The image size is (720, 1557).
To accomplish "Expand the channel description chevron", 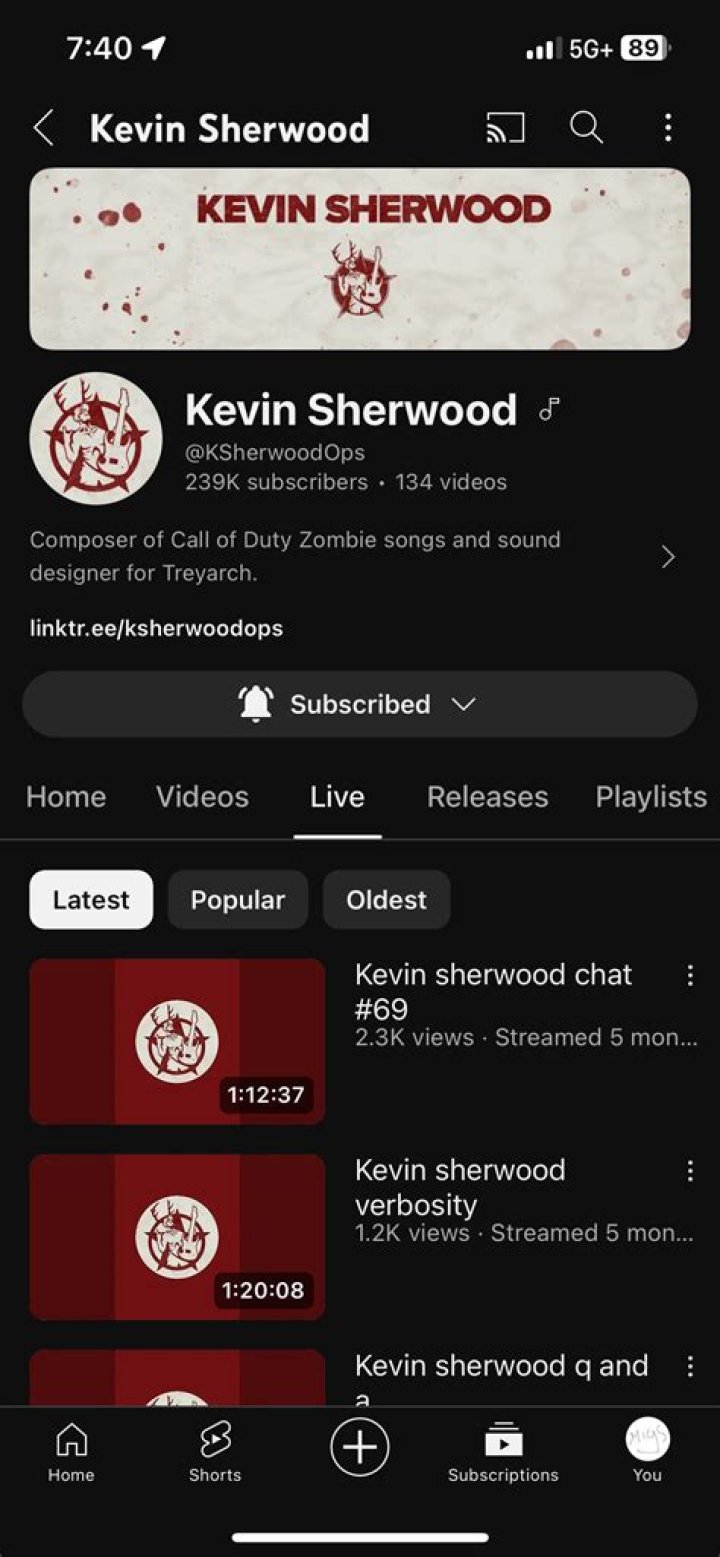I will pyautogui.click(x=668, y=557).
